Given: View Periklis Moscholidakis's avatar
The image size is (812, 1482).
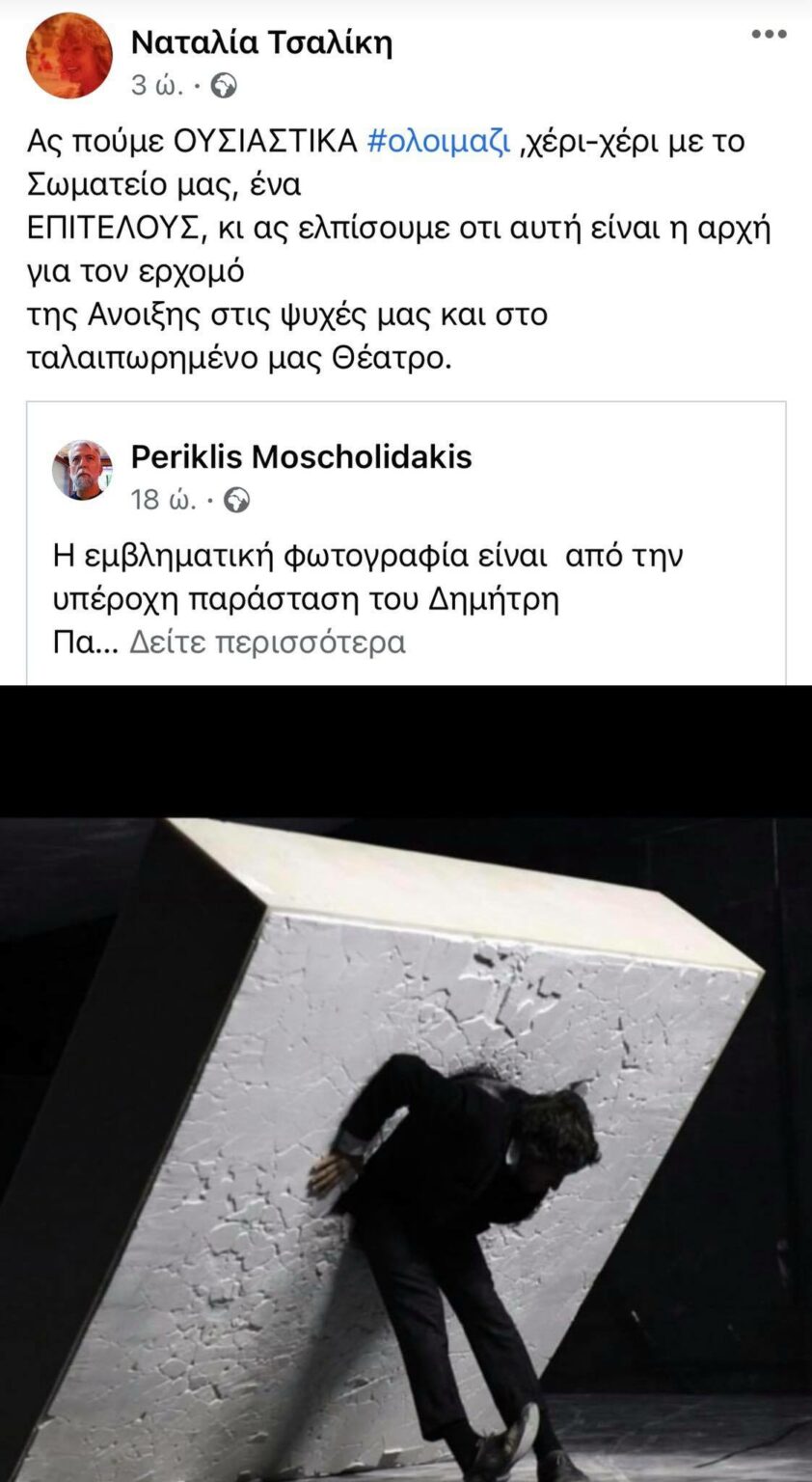Looking at the screenshot, I should click(x=82, y=470).
